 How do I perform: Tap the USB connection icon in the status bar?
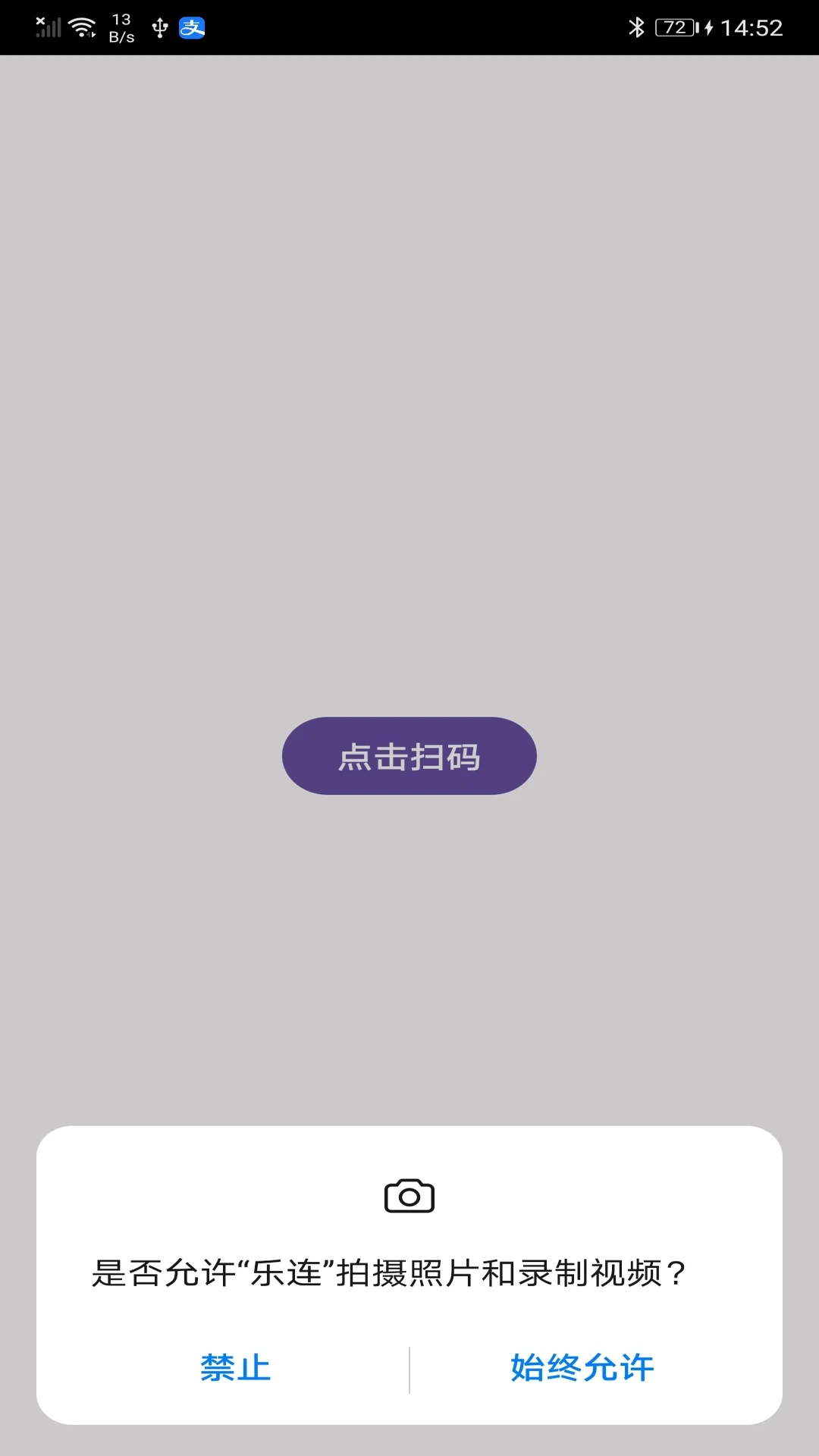coord(158,27)
